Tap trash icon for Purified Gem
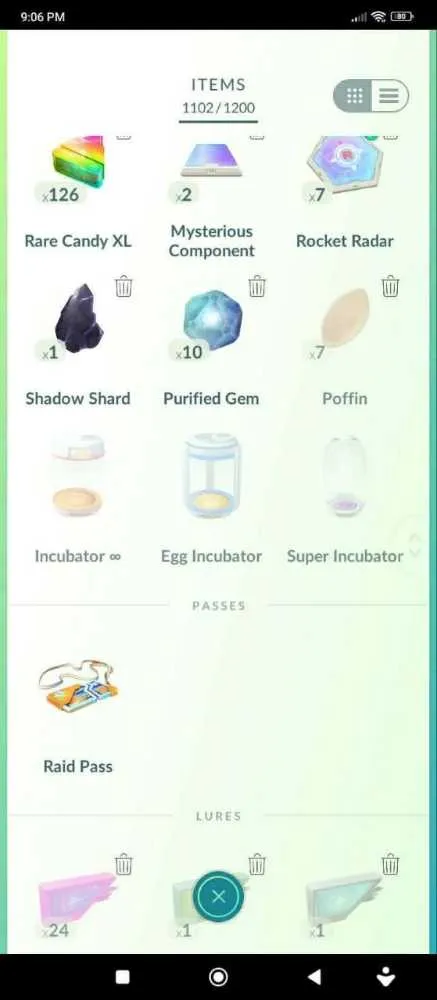437x1000 pixels. (x=257, y=286)
